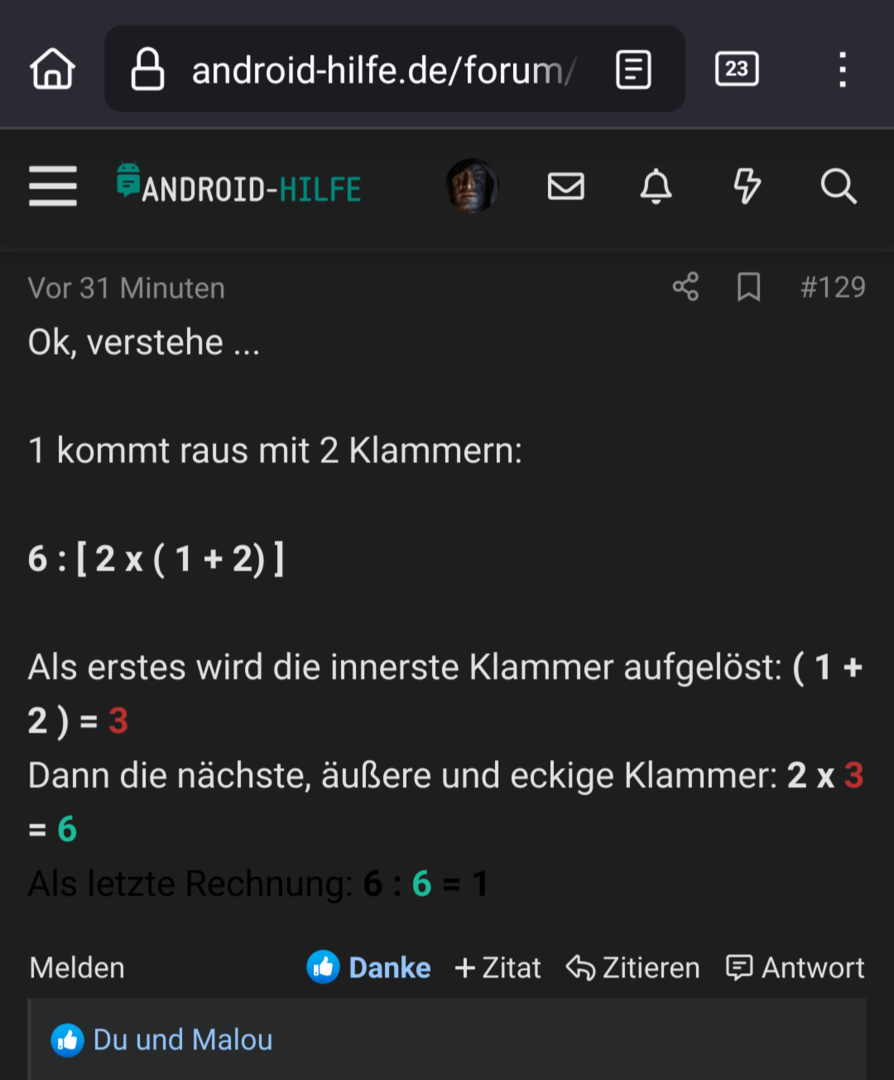
Task: Open the permalink for post #129
Action: [832, 288]
